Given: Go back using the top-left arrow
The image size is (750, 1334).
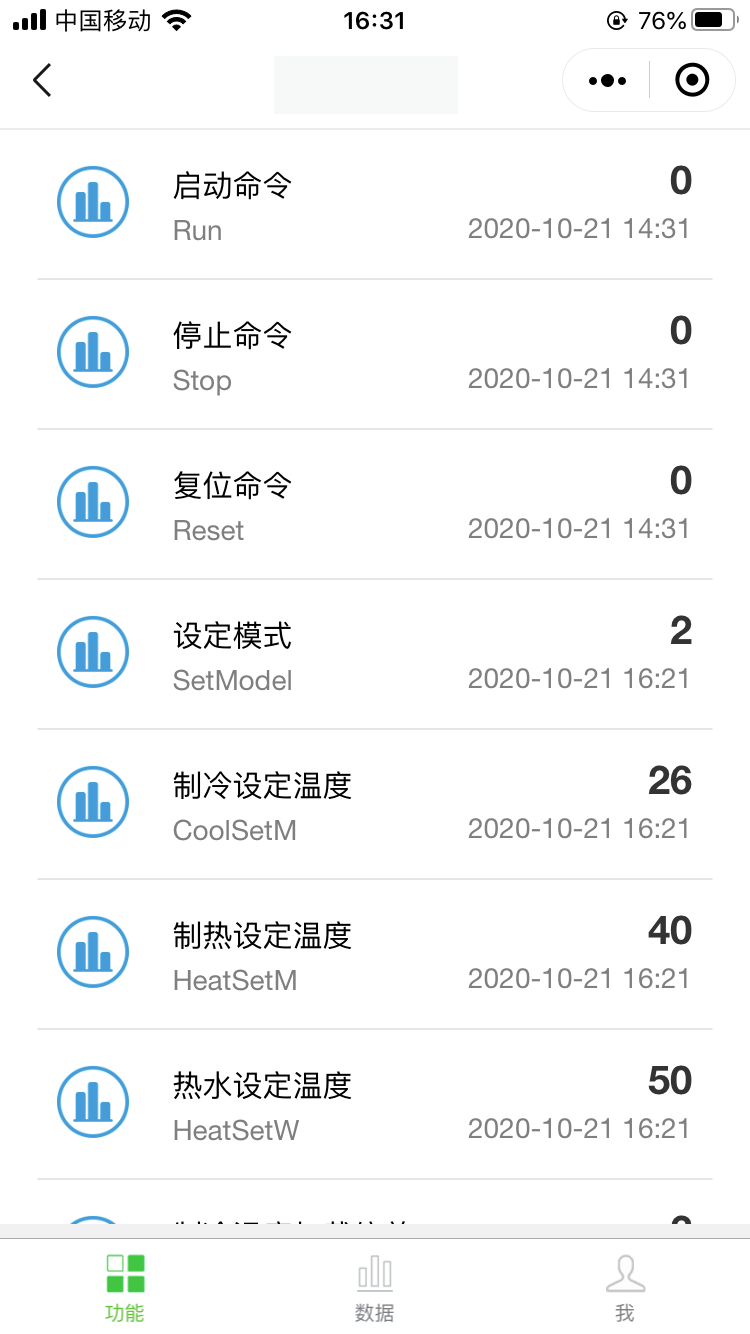Looking at the screenshot, I should pyautogui.click(x=42, y=80).
